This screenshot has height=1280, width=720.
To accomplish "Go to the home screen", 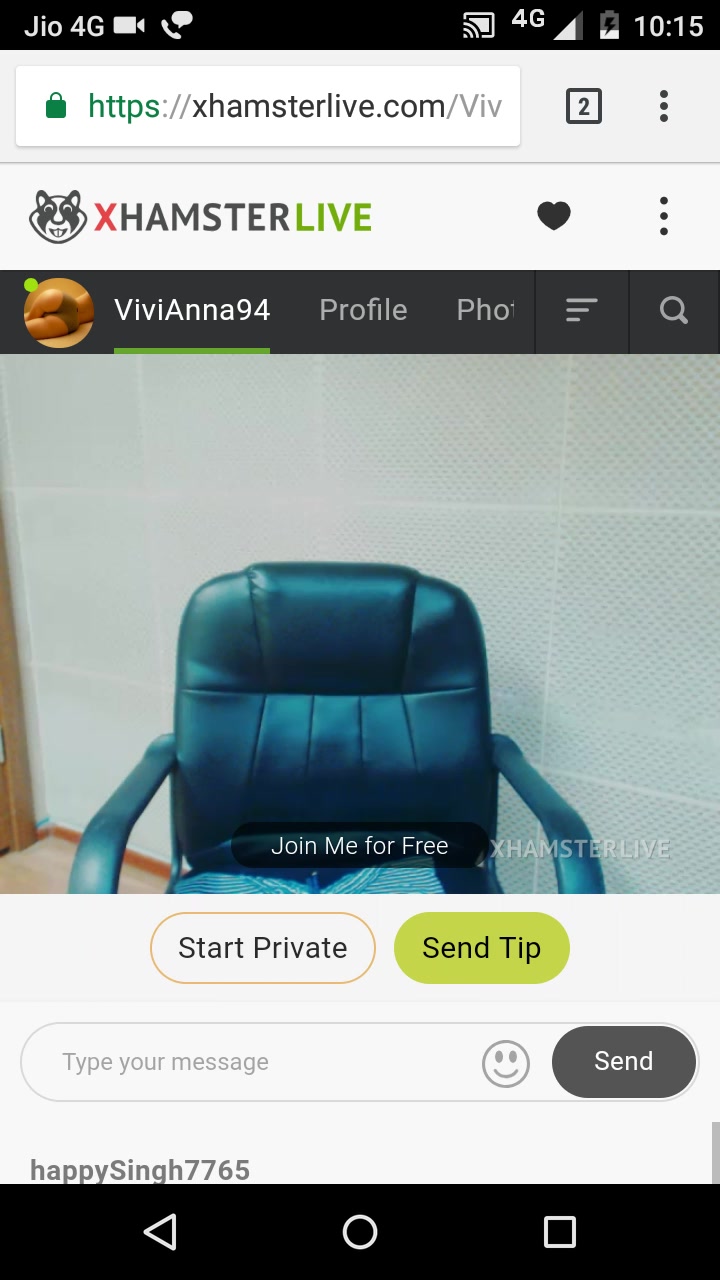I will click(360, 1232).
